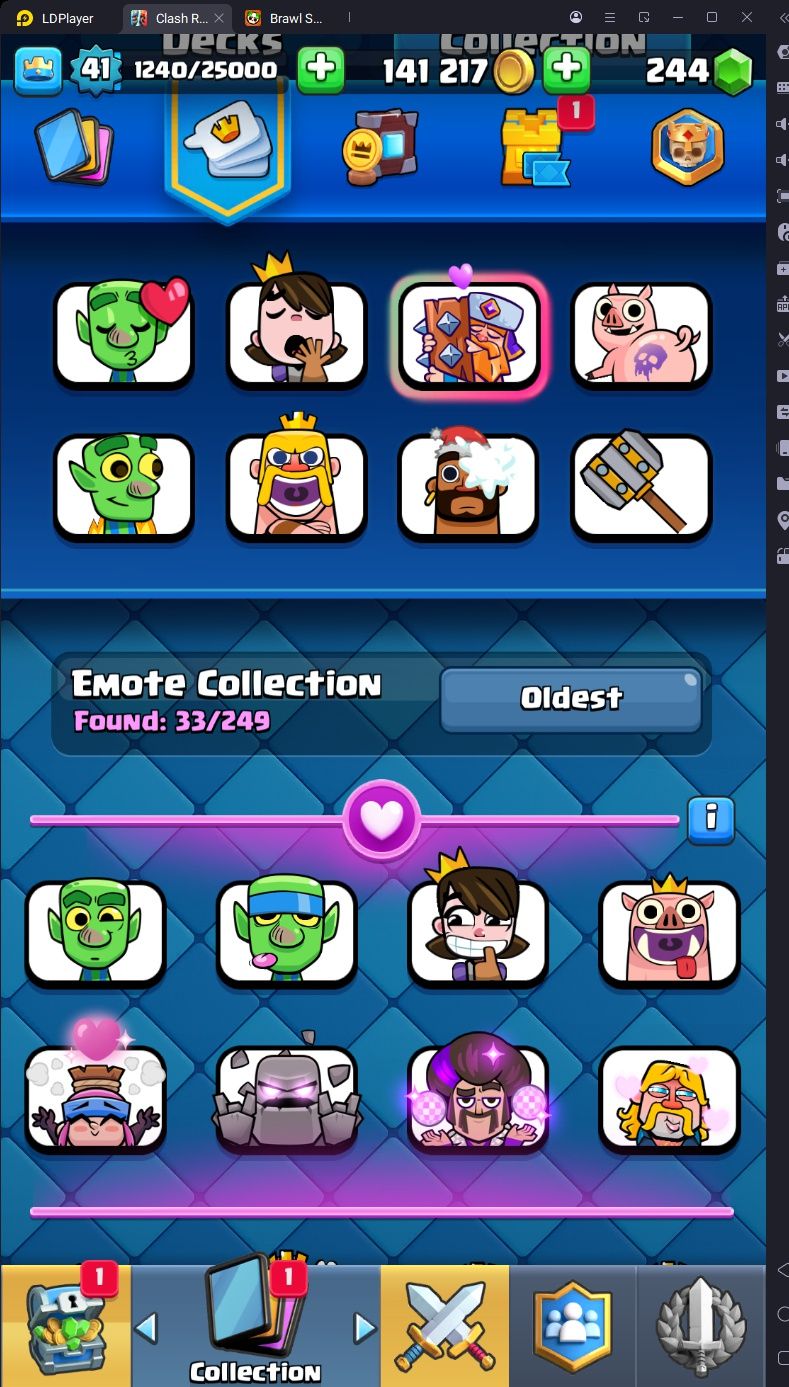
Task: Select the hammer emote slot
Action: coord(641,486)
